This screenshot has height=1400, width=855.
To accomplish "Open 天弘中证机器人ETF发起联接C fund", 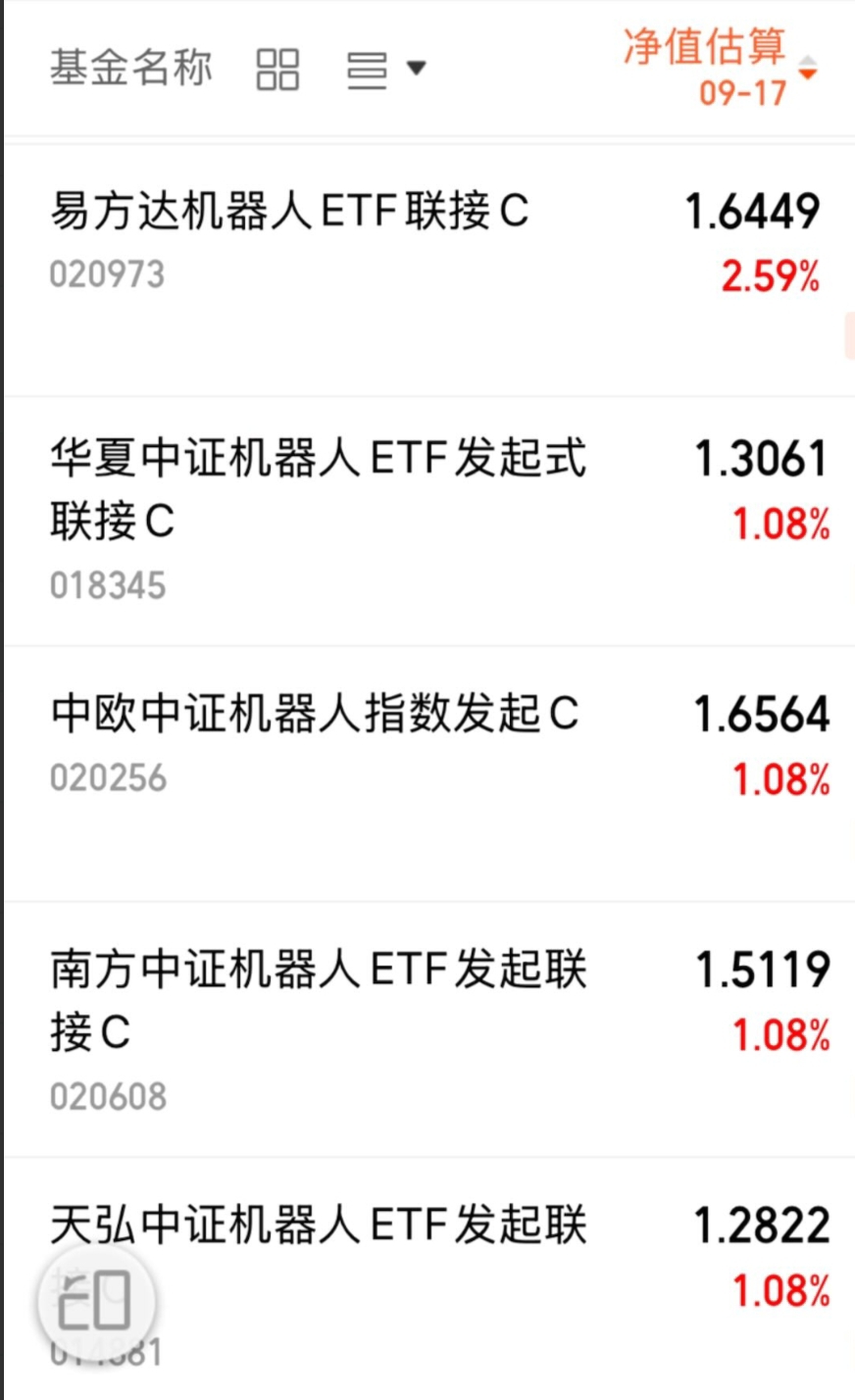I will click(x=427, y=1278).
